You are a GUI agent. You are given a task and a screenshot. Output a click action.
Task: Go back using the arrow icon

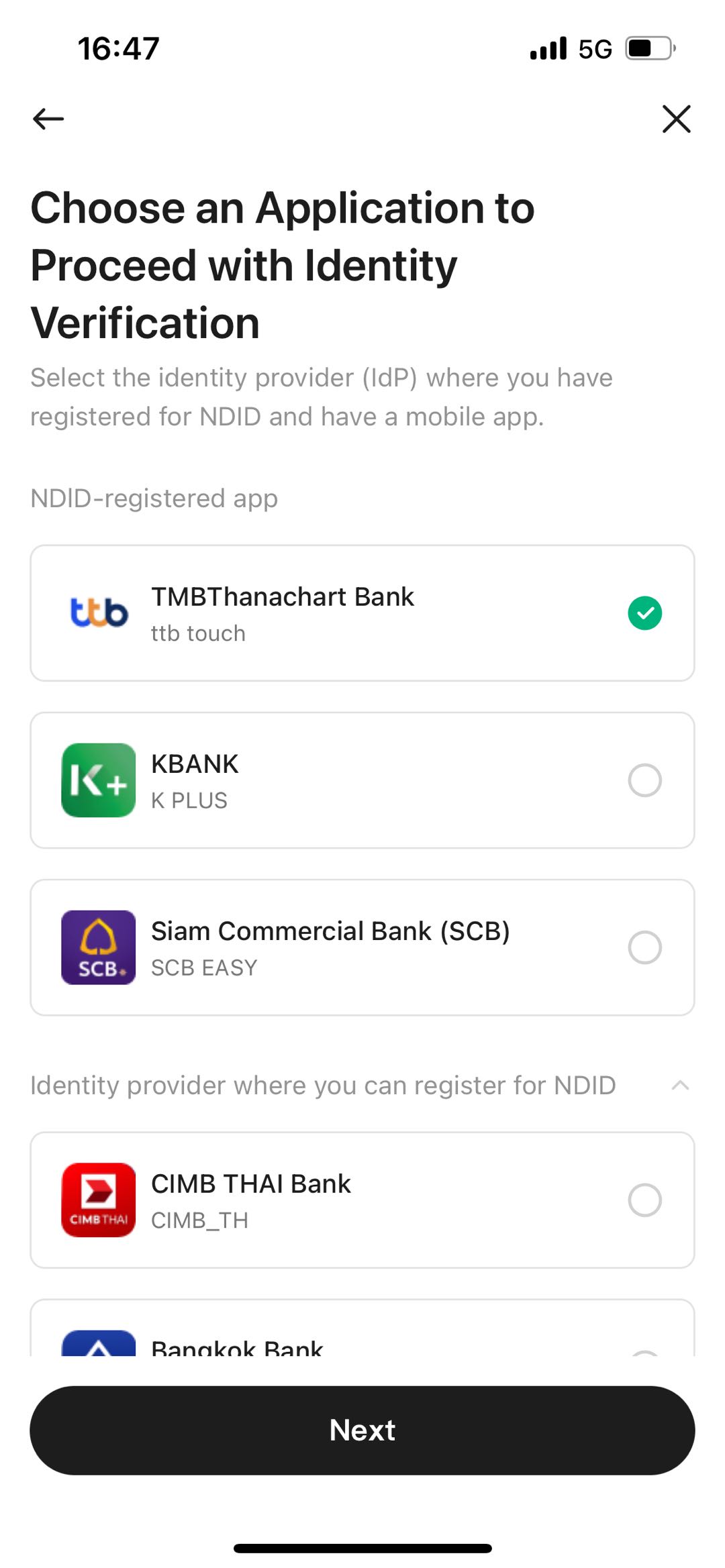click(48, 119)
